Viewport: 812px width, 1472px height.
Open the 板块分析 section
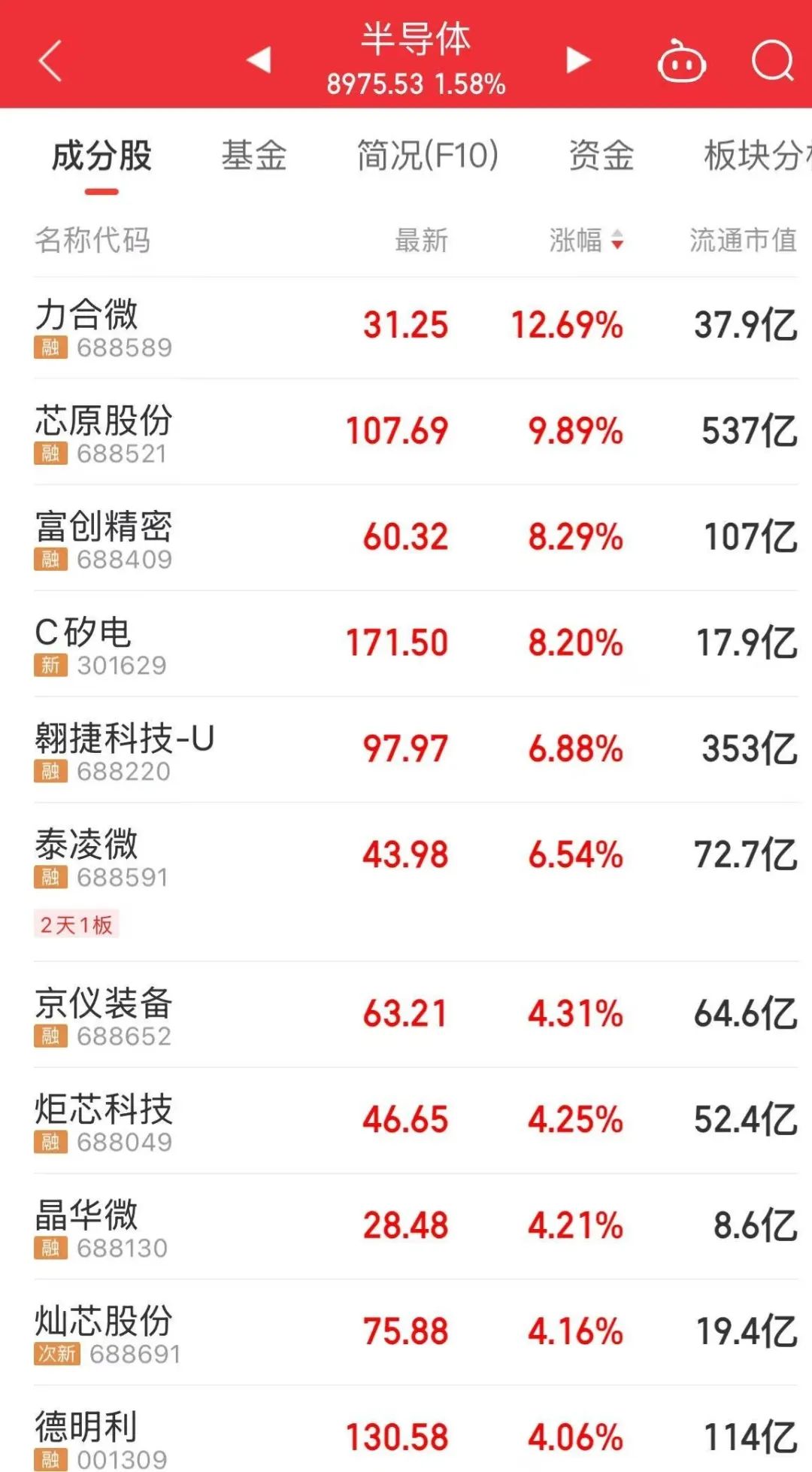coord(752,154)
